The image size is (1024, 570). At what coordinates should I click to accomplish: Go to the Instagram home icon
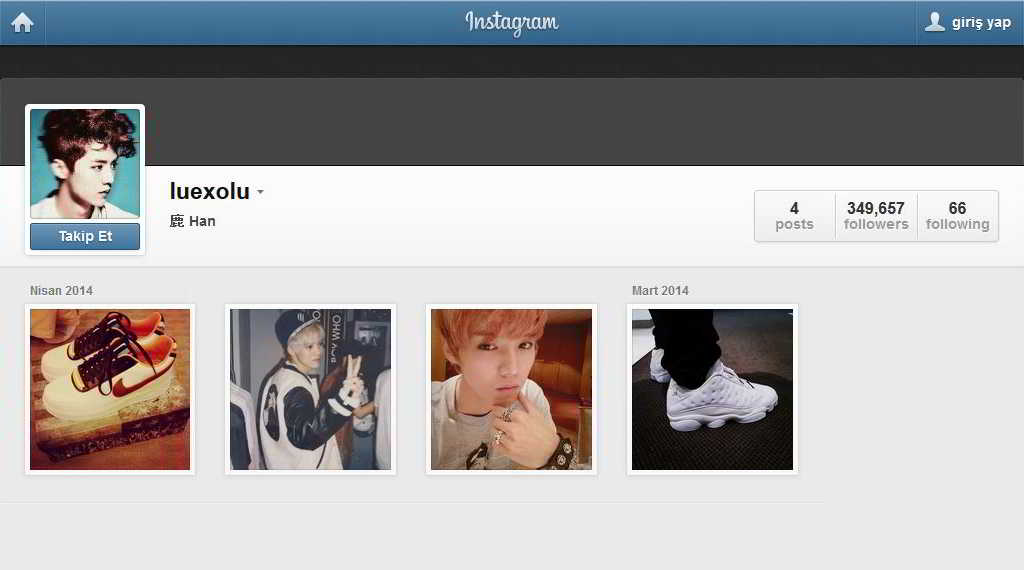[22, 22]
